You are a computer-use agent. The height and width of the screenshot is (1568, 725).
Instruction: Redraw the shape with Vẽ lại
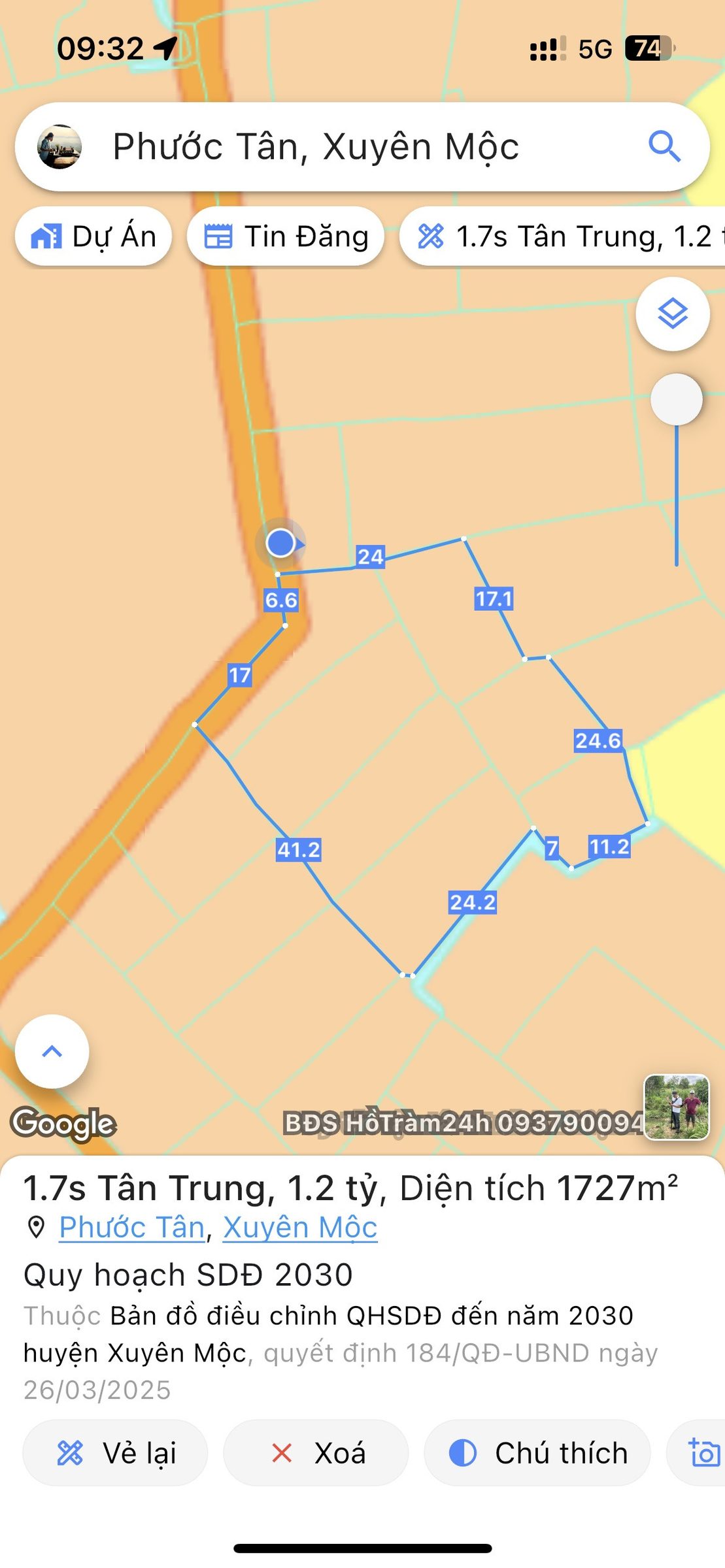tap(116, 1453)
